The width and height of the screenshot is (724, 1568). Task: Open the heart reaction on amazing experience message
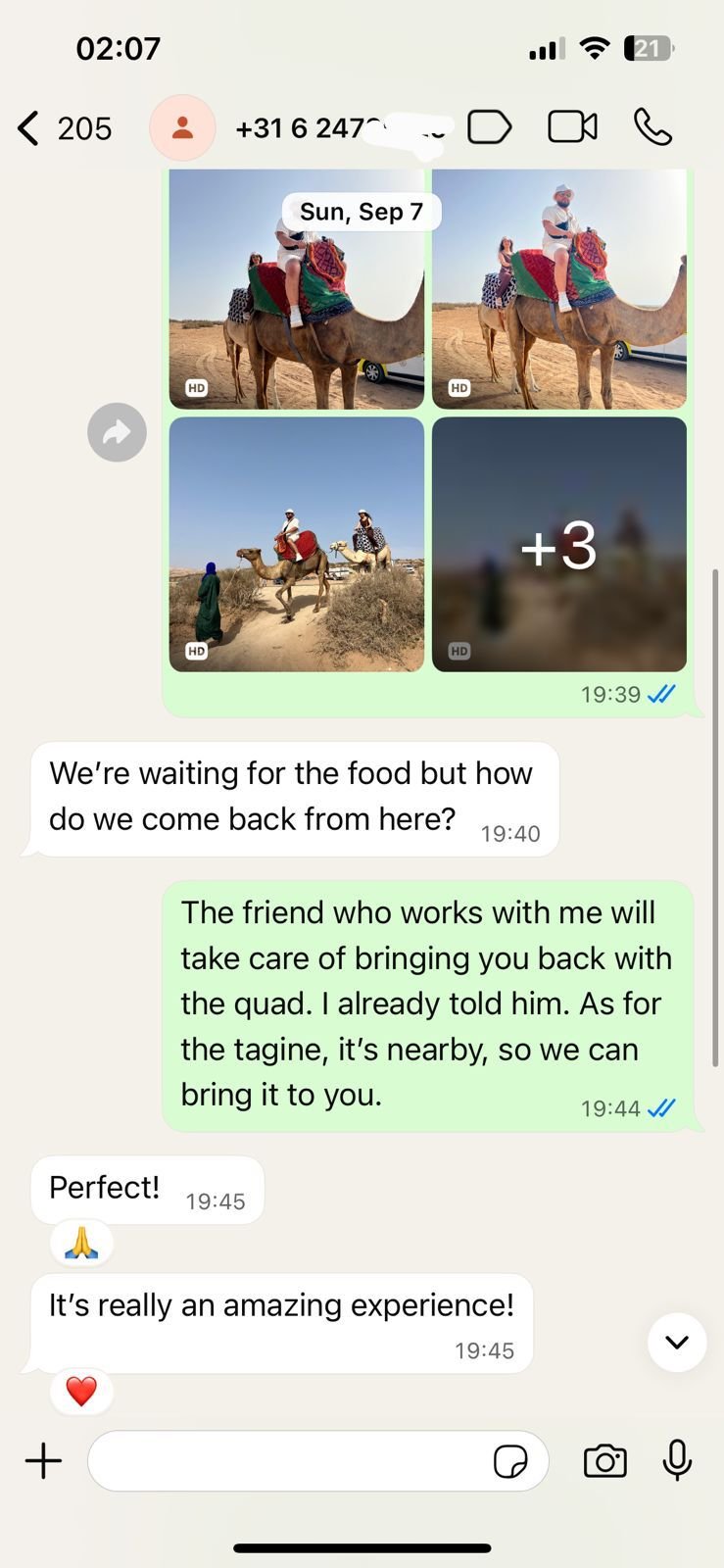(x=81, y=1391)
